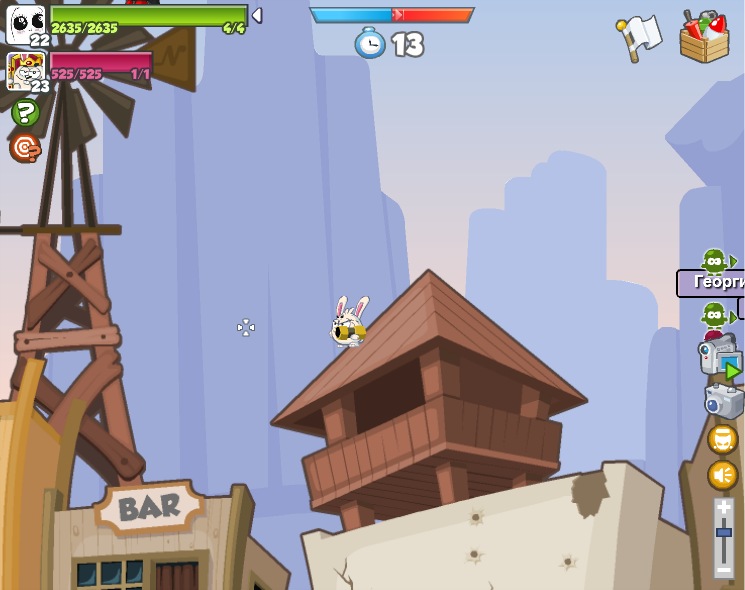This screenshot has width=745, height=590.
Task: Start video recording with camcorder icon
Action: 720,357
